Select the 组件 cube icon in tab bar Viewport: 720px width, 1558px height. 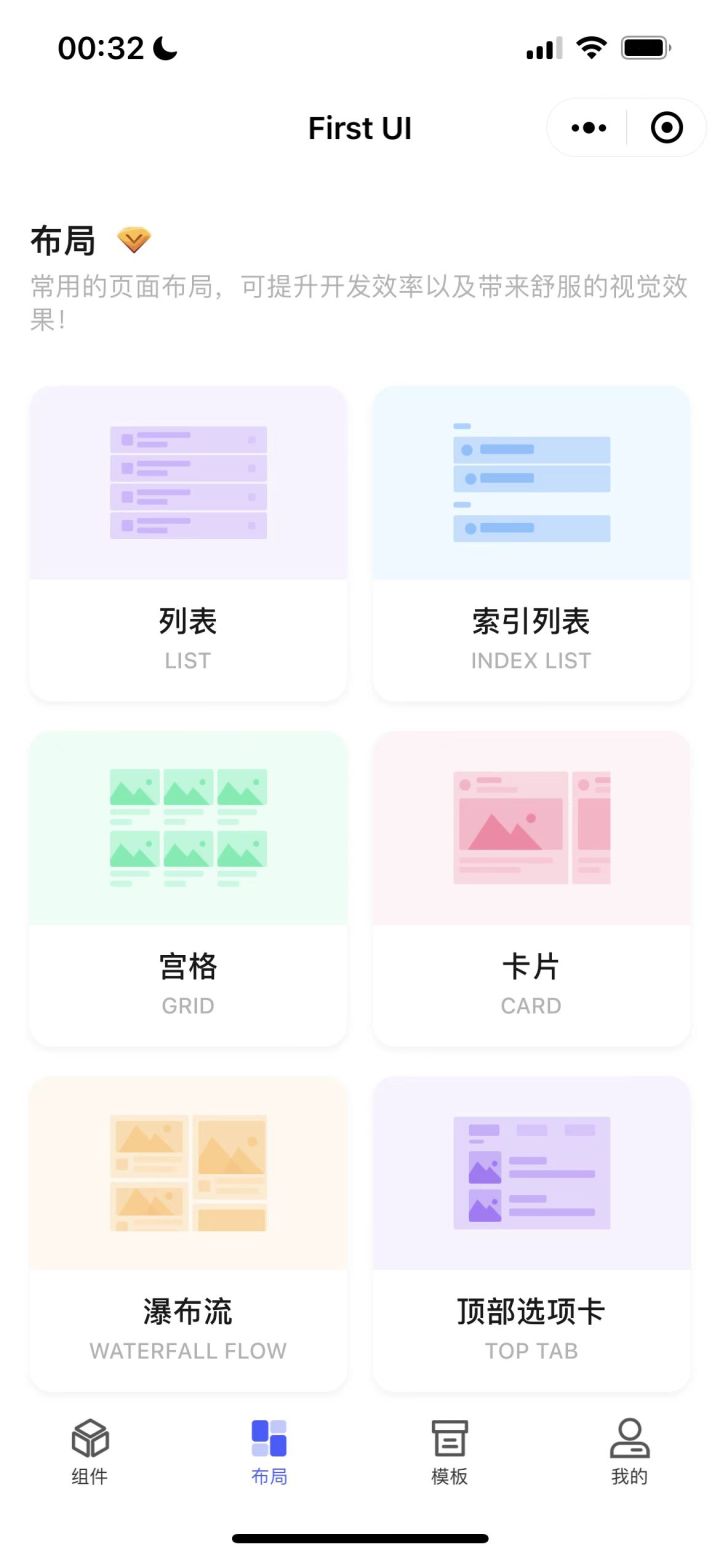89,1436
